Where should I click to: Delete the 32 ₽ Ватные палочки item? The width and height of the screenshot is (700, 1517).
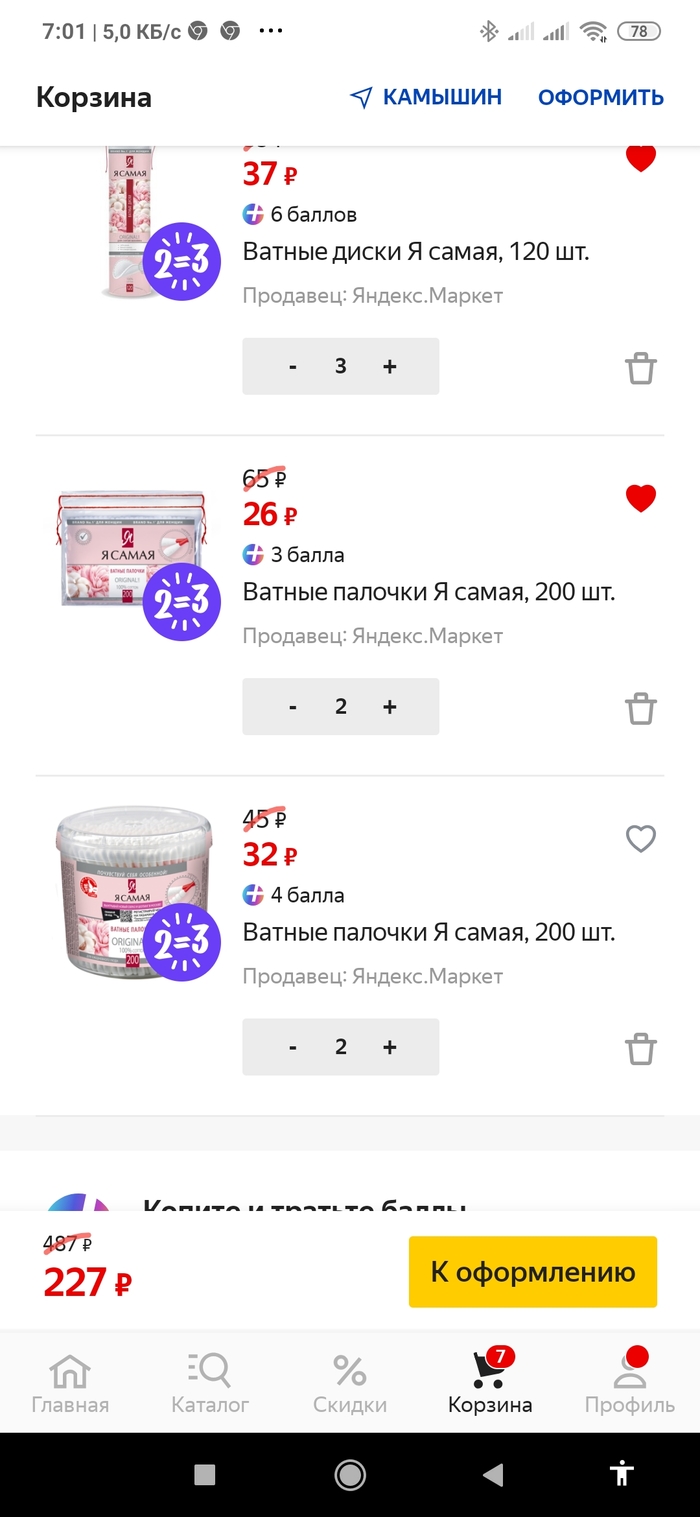pyautogui.click(x=640, y=1049)
